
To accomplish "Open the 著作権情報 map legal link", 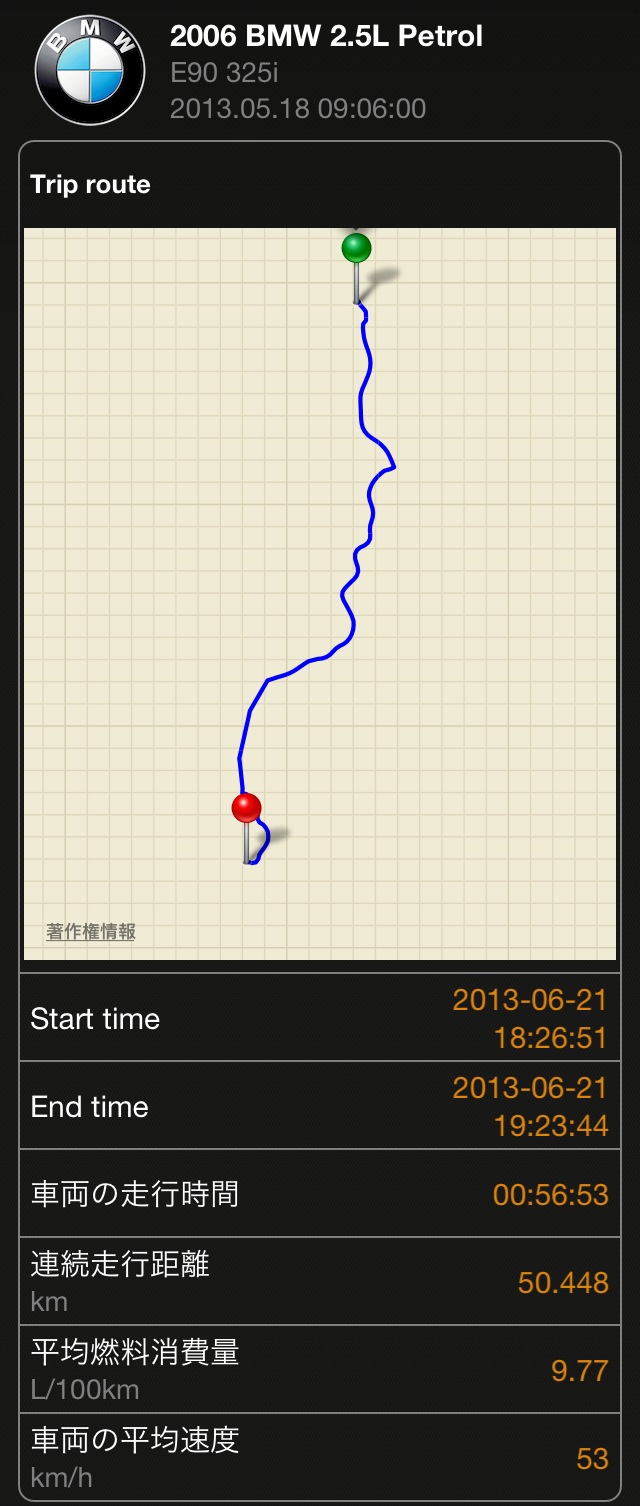I will (x=91, y=932).
